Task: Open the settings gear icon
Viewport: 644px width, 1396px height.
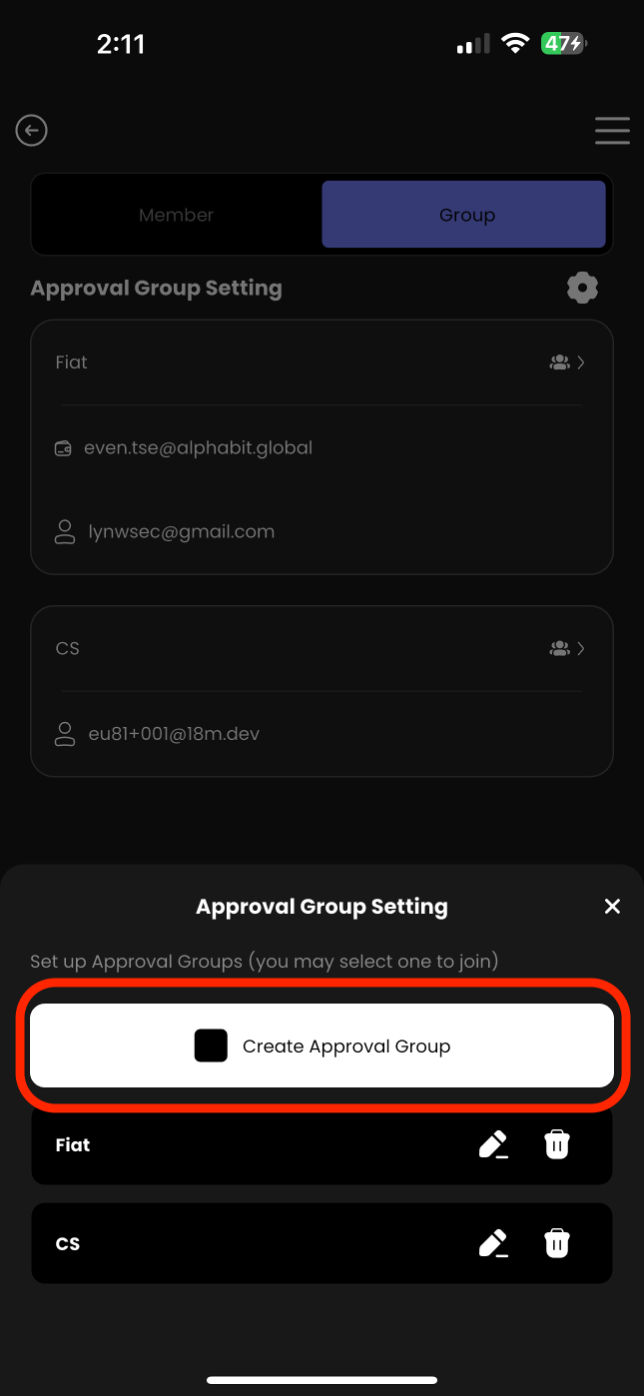Action: (582, 288)
